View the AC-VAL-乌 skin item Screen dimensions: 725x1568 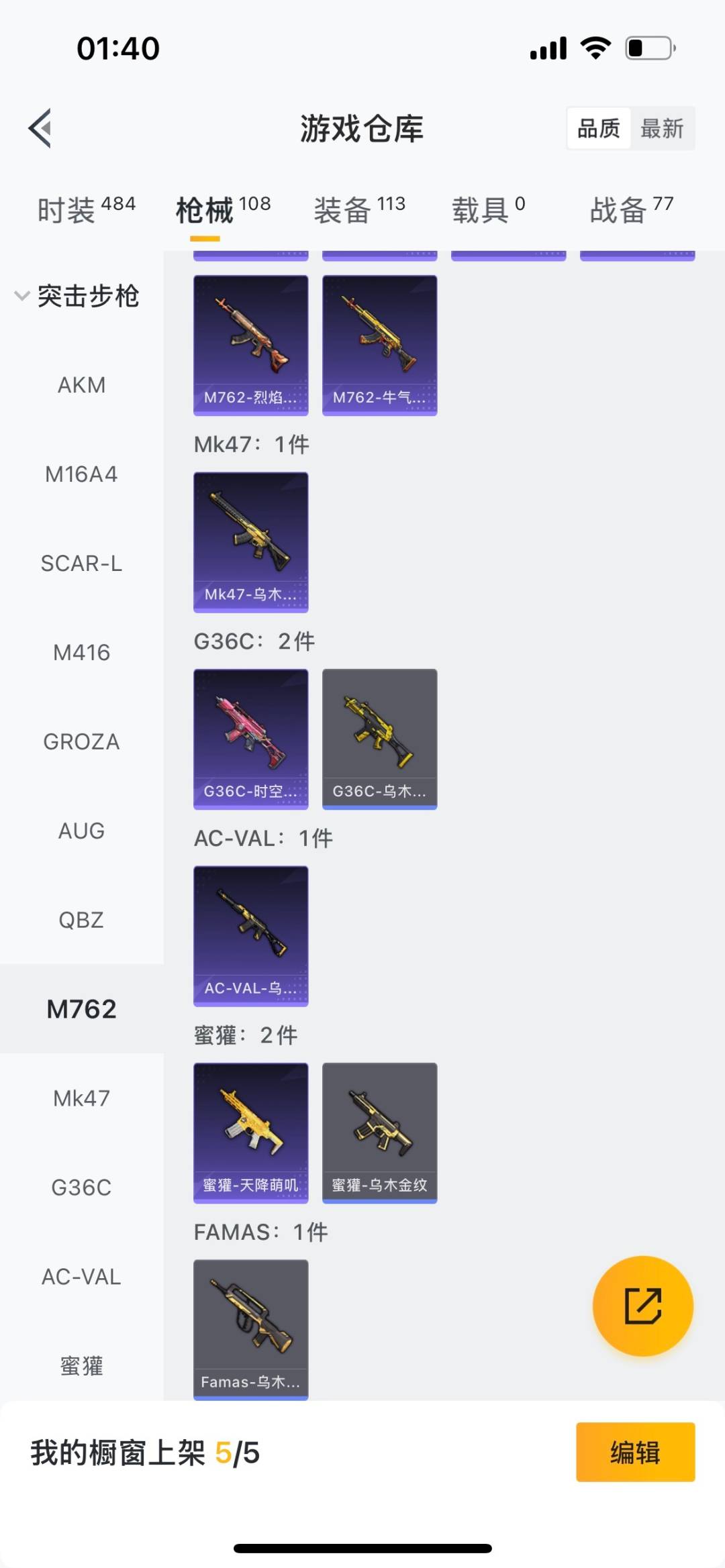250,936
